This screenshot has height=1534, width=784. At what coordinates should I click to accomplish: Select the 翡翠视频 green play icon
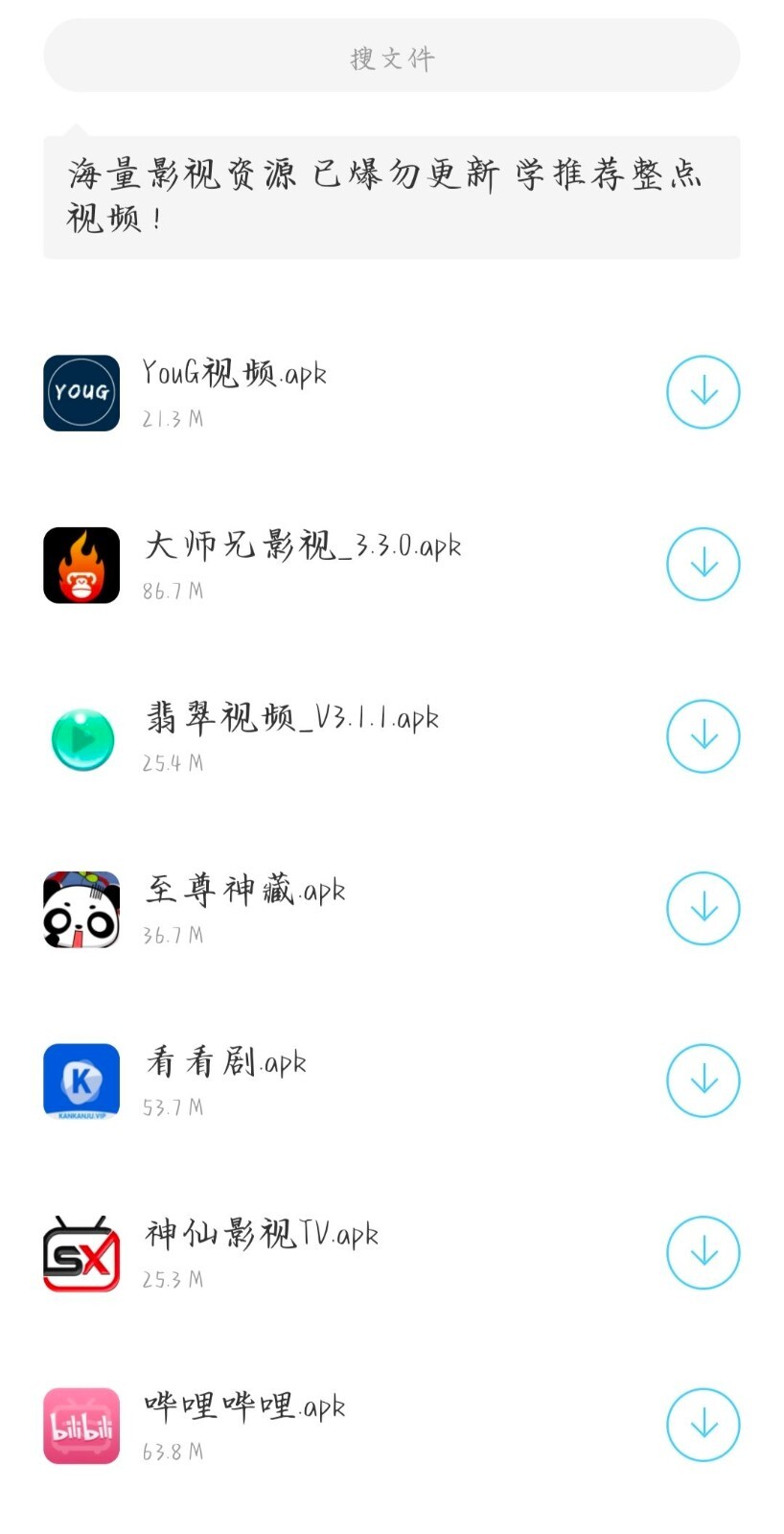(x=81, y=736)
